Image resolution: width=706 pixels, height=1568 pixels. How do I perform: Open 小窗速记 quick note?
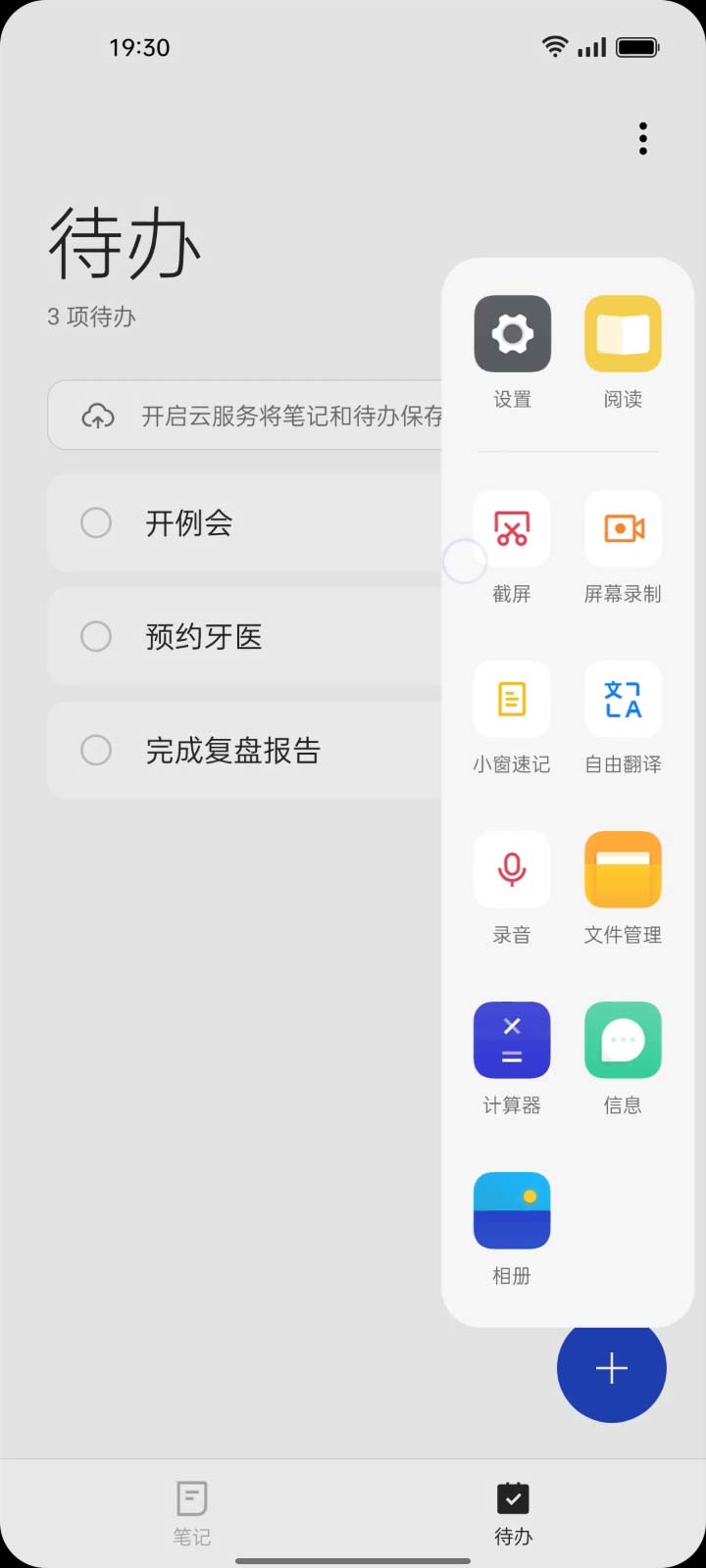tap(512, 700)
